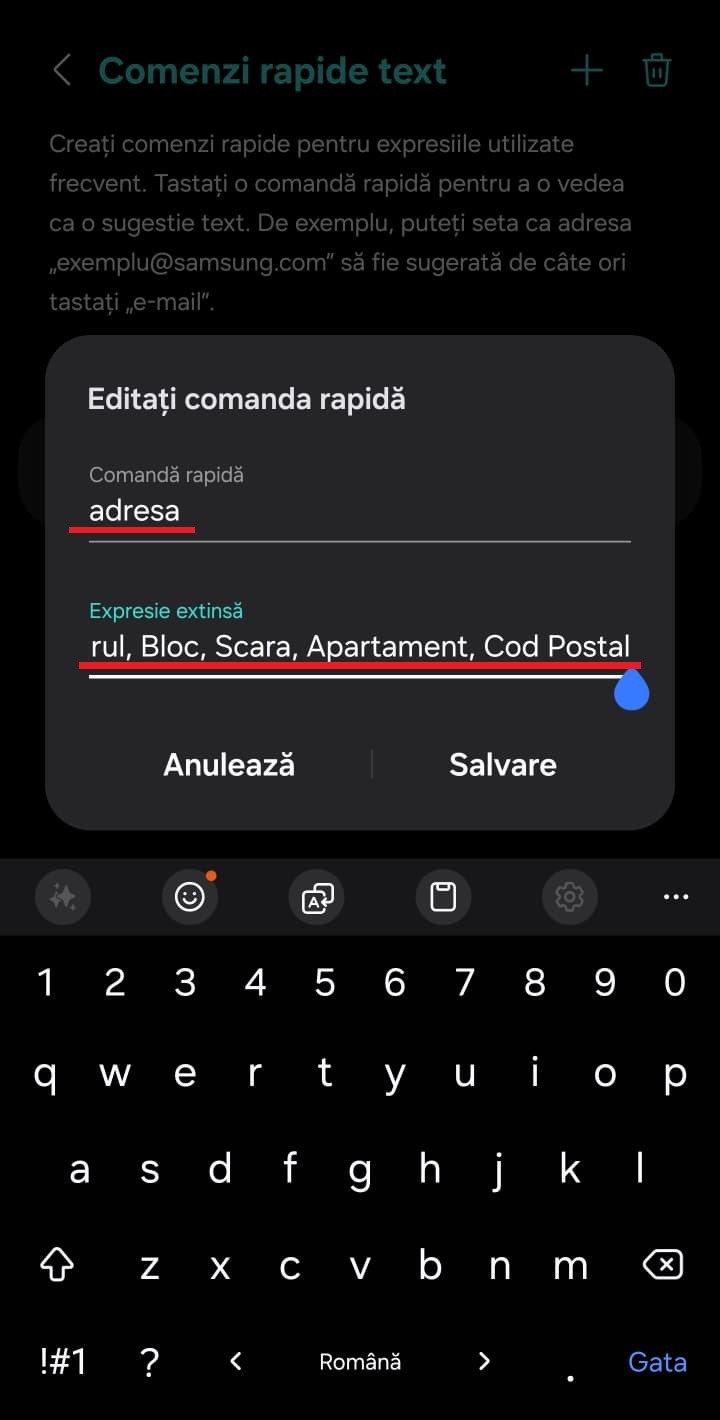
Task: Tap the backspace key
Action: (x=662, y=1266)
